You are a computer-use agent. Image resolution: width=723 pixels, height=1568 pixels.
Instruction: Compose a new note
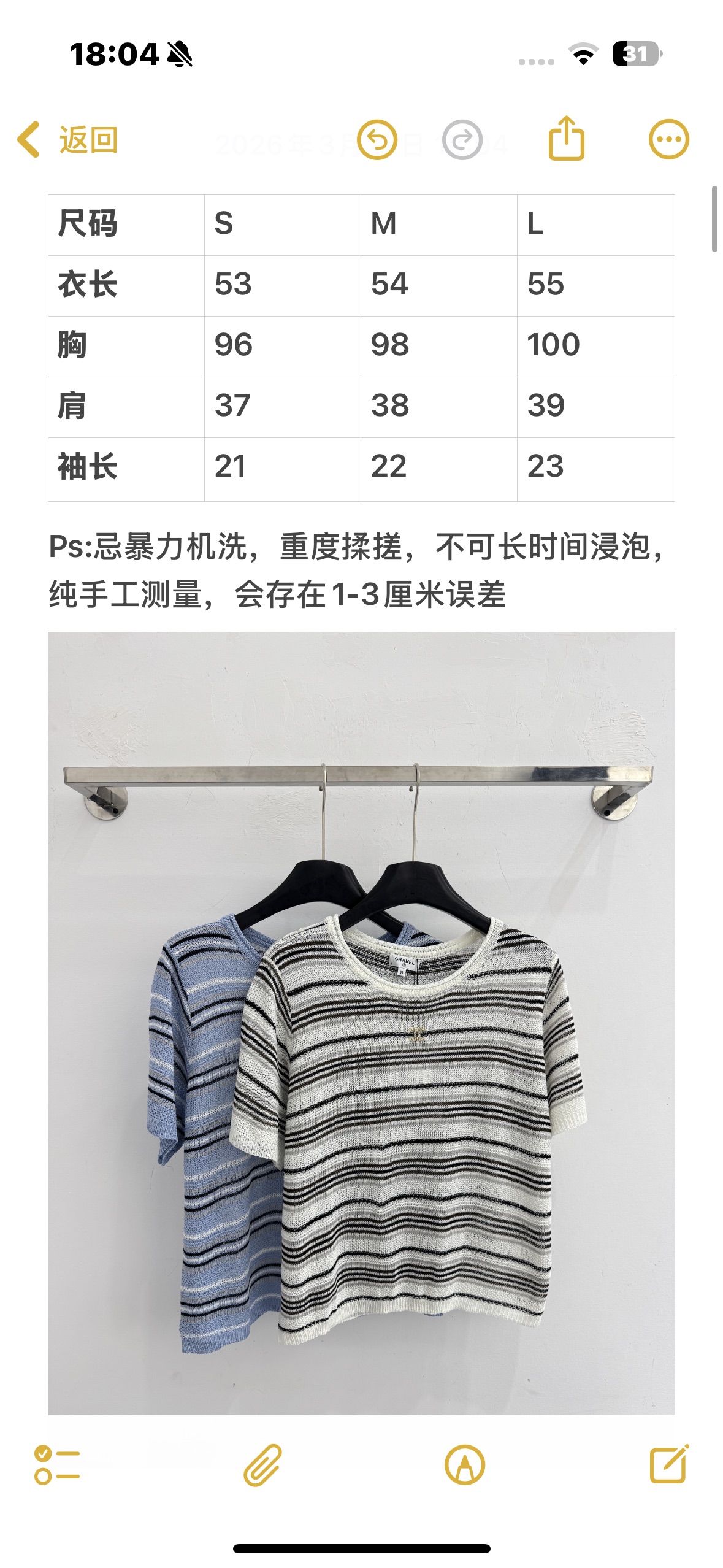pyautogui.click(x=668, y=1464)
